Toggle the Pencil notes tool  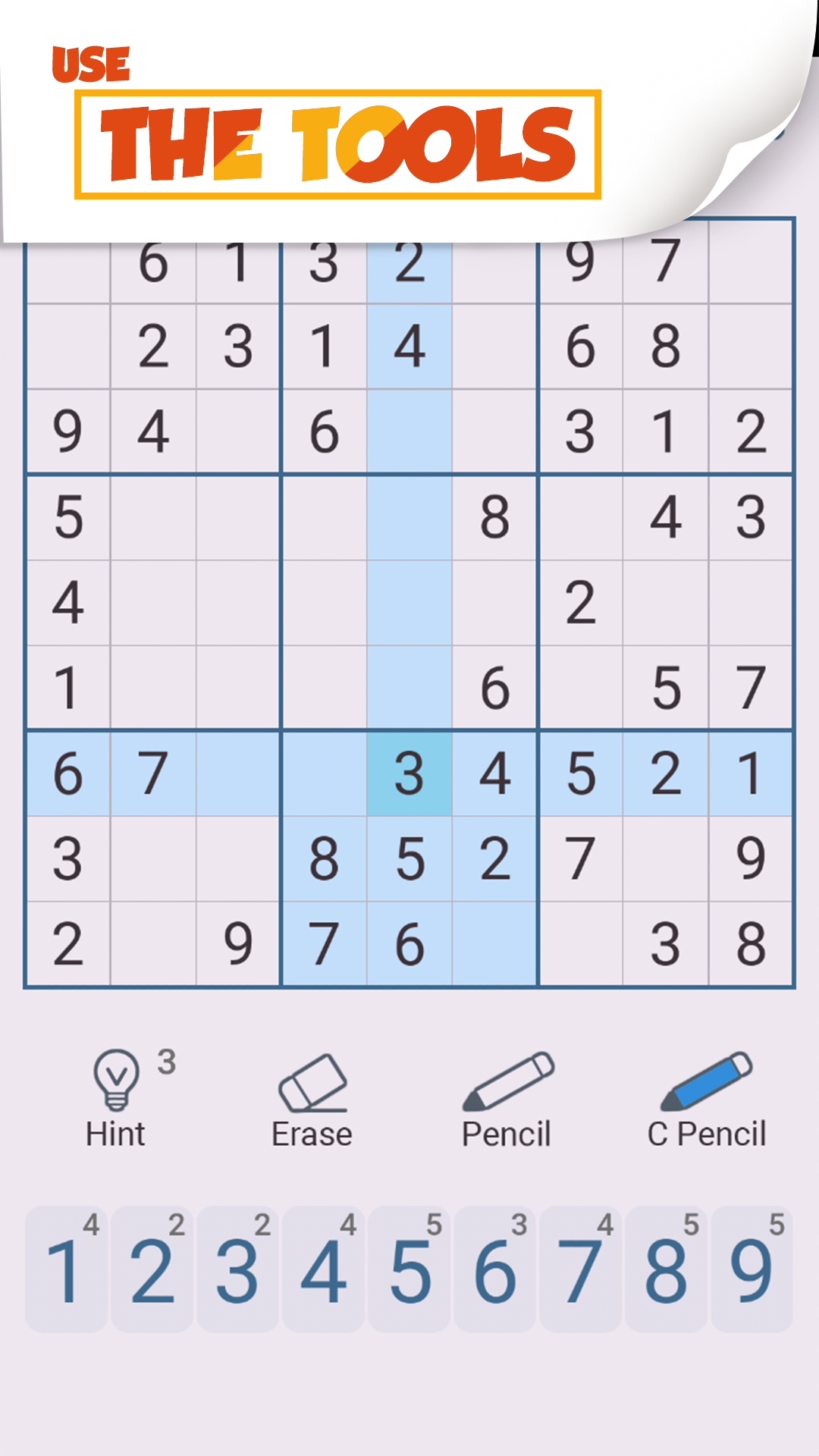pos(507,1100)
